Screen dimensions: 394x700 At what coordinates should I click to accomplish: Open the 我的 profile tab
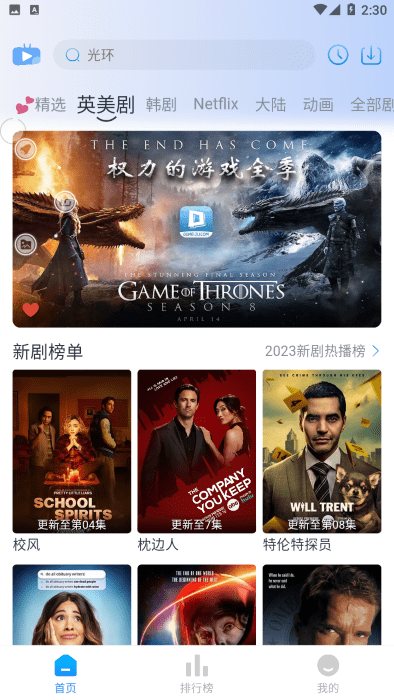point(328,674)
